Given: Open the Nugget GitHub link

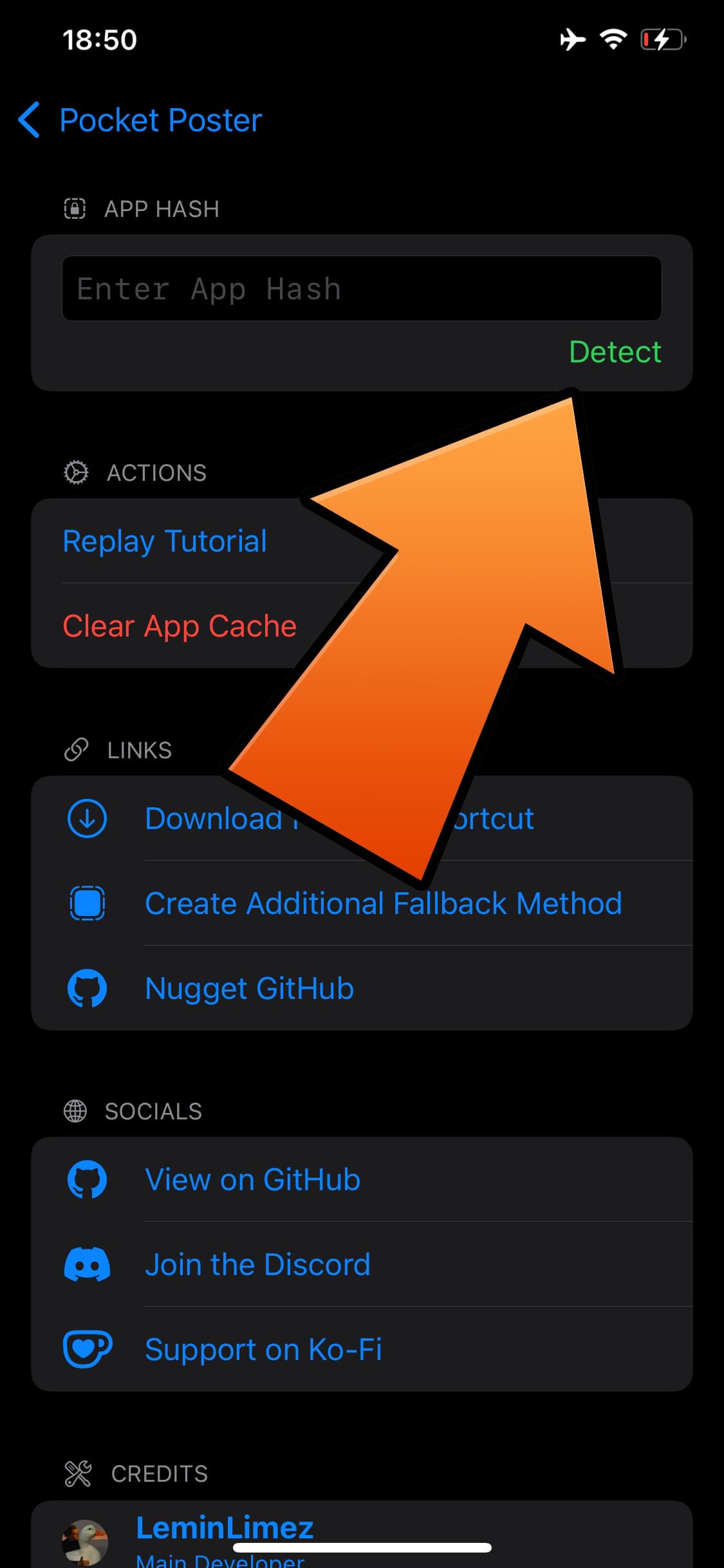Looking at the screenshot, I should click(362, 988).
